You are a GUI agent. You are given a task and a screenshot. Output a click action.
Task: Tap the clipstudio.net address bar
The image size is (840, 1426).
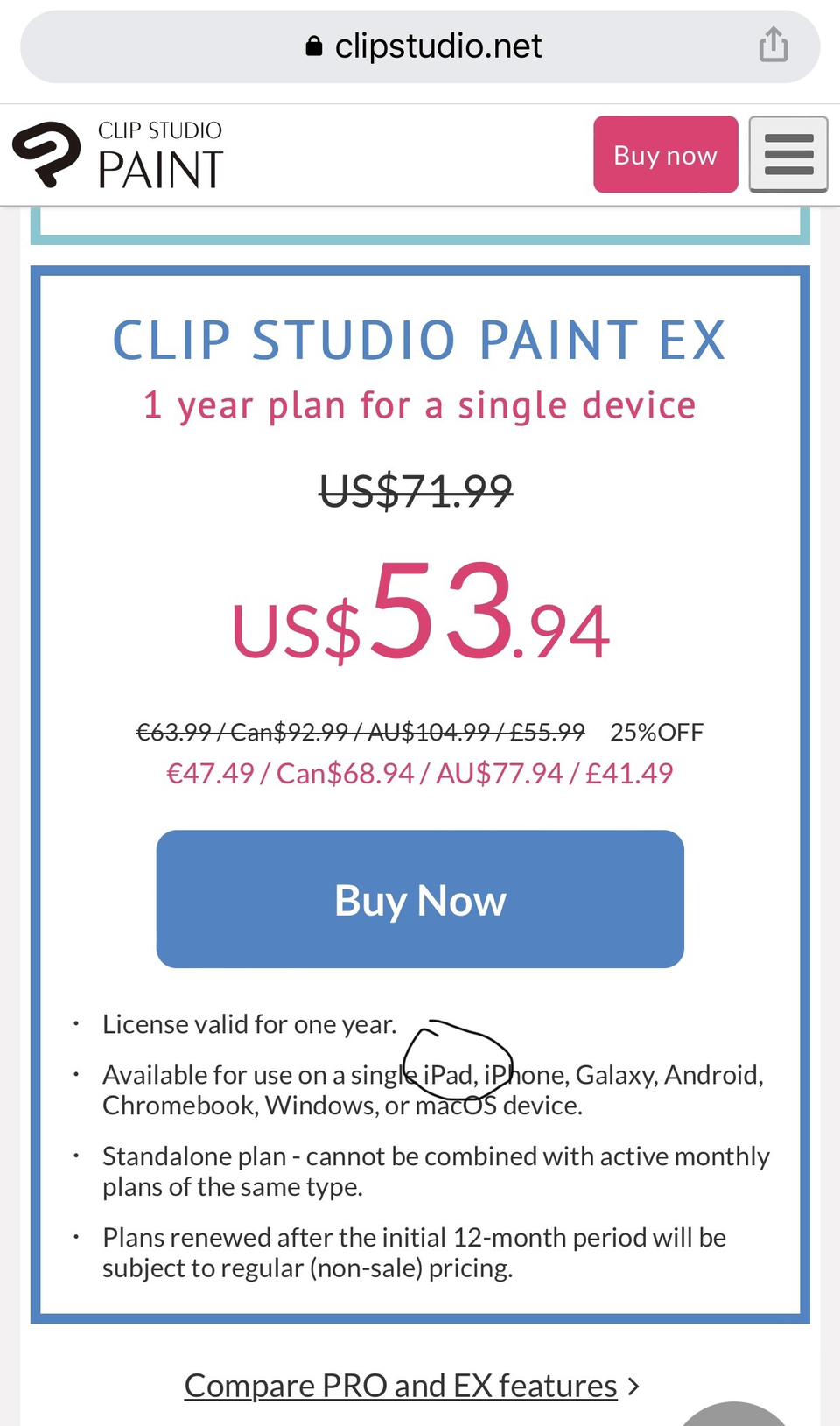(x=420, y=46)
